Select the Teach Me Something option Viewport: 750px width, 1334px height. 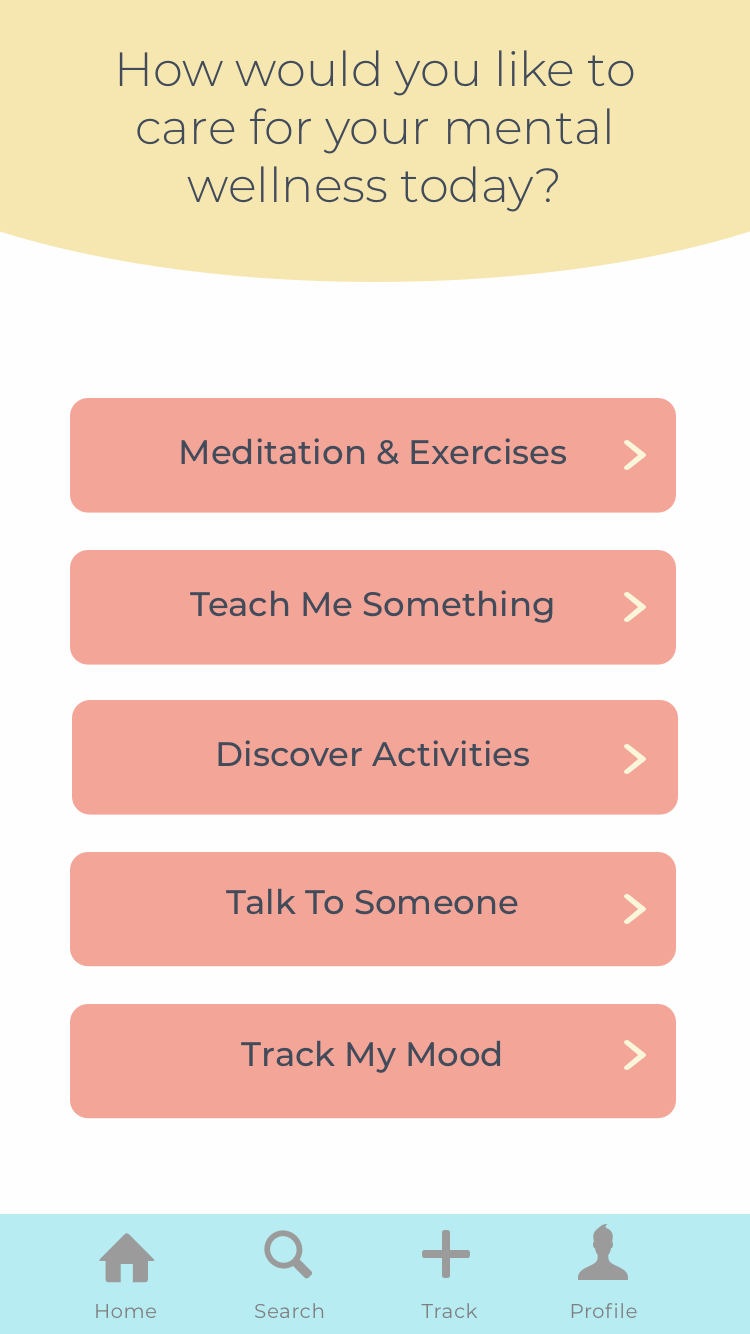(373, 607)
